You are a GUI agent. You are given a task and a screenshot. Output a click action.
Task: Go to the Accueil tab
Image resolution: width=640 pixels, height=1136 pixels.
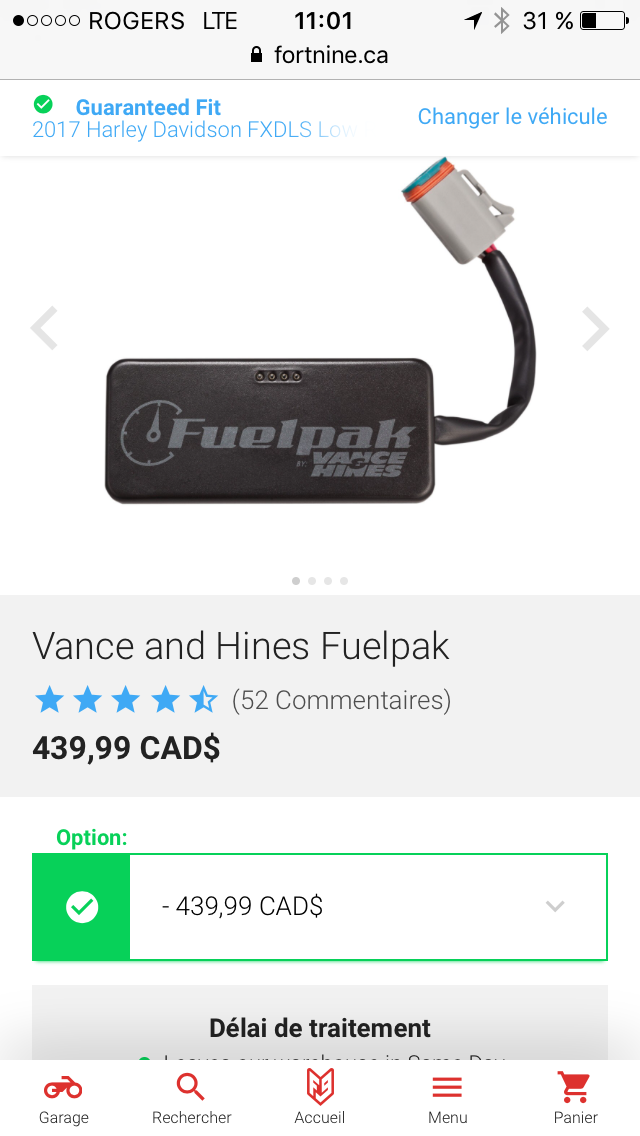320,1097
